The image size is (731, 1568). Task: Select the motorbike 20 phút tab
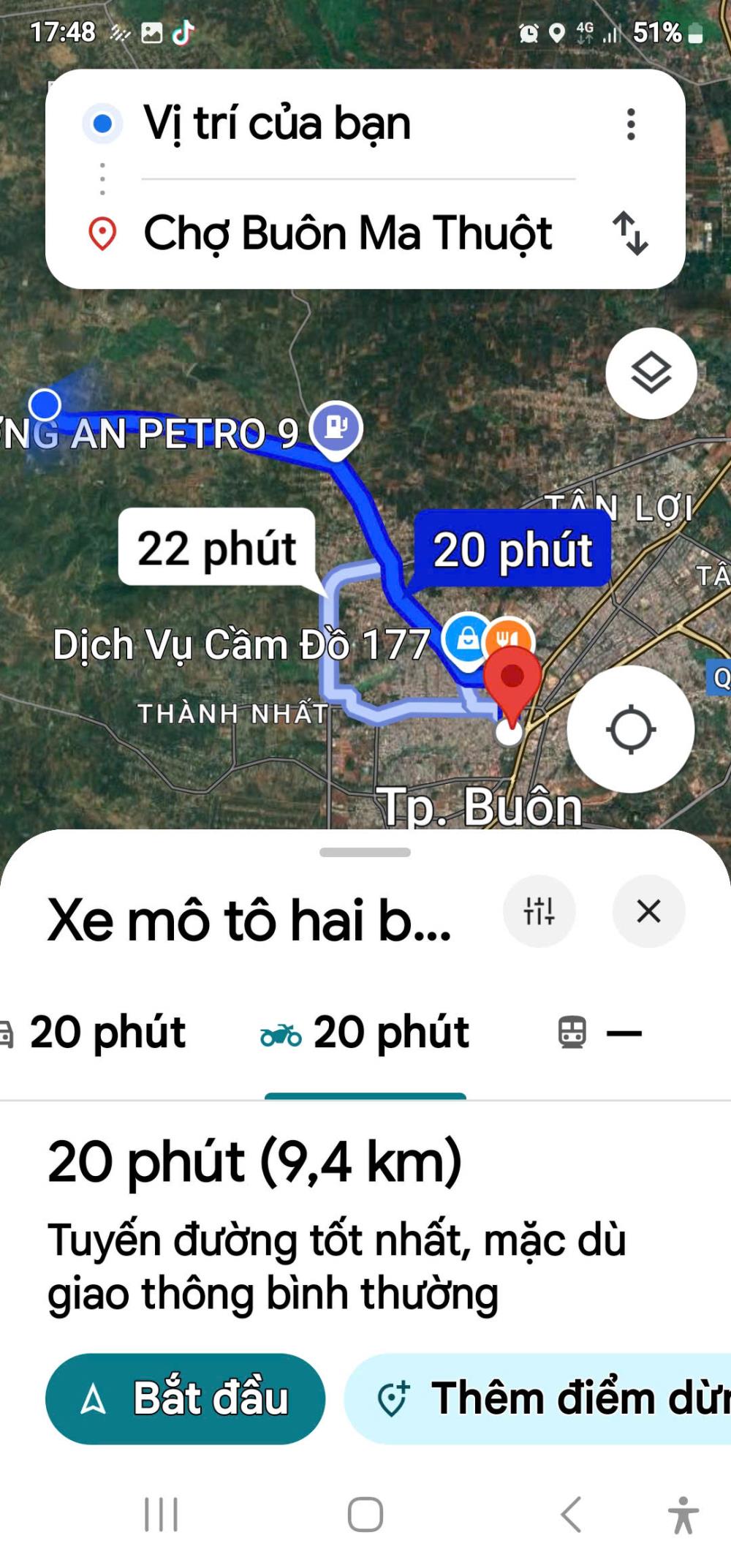pyautogui.click(x=365, y=1033)
